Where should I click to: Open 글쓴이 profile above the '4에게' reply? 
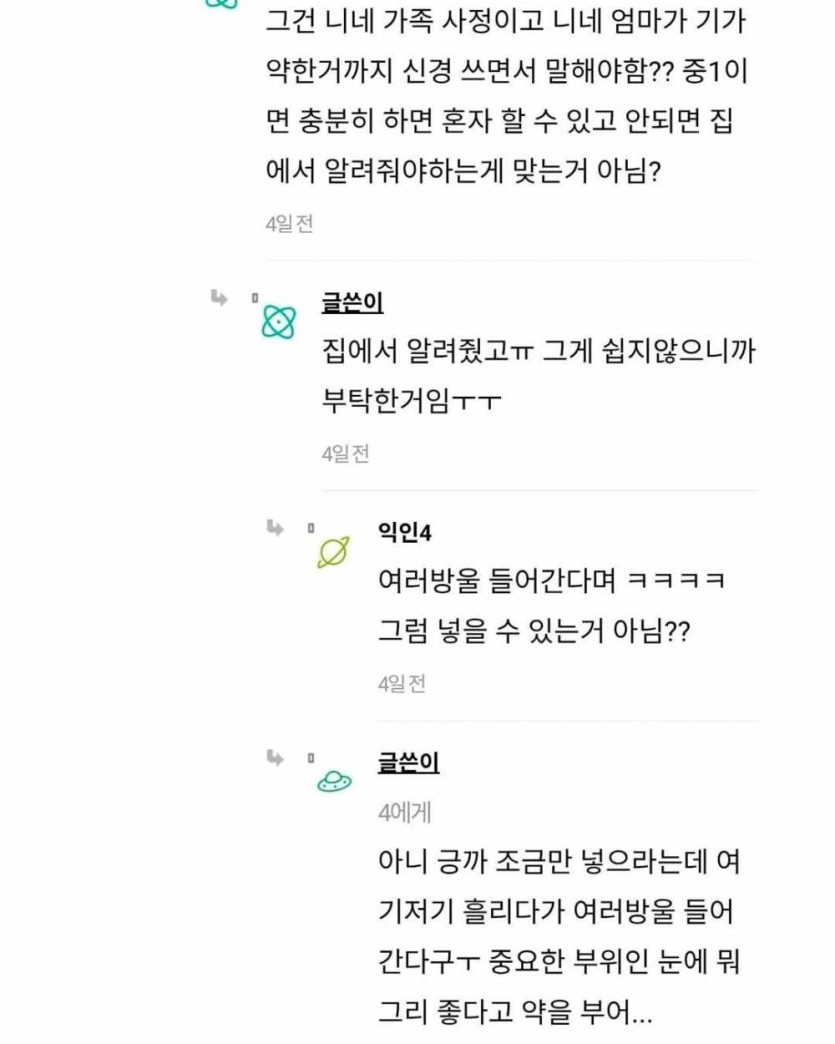tap(408, 762)
